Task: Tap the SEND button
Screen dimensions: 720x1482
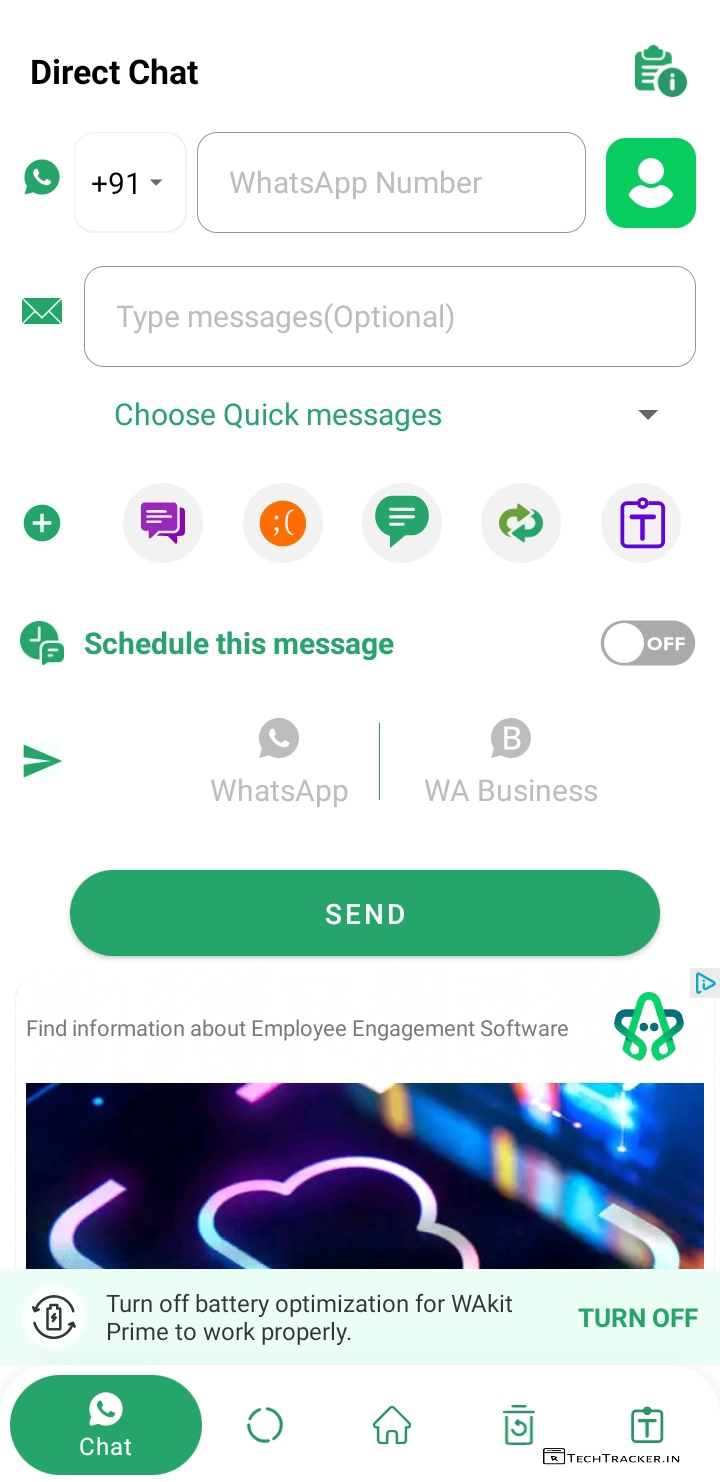Action: (365, 913)
